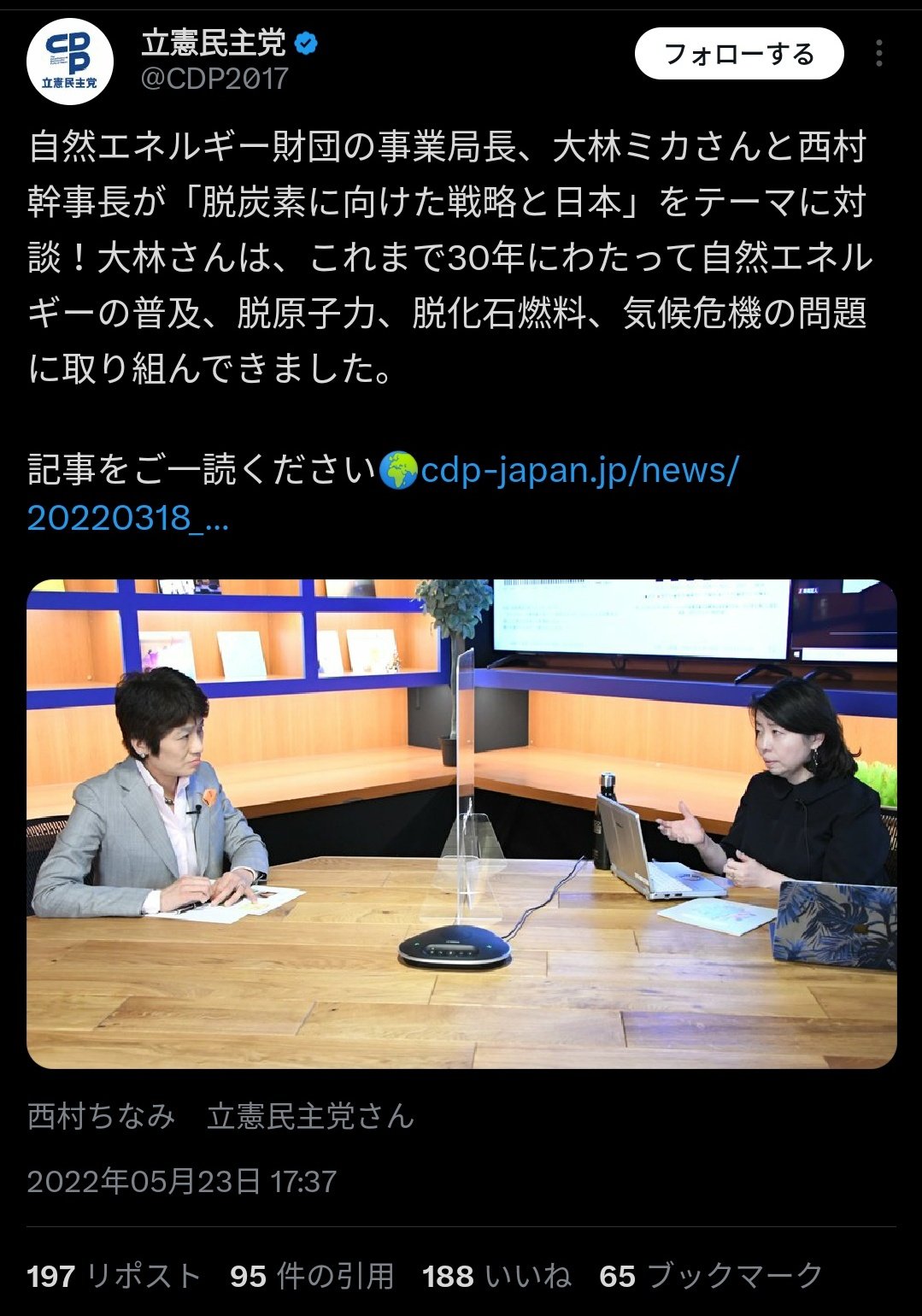Open the 立憲民主党 profile avatar
This screenshot has height=1316, width=922.
click(x=70, y=62)
